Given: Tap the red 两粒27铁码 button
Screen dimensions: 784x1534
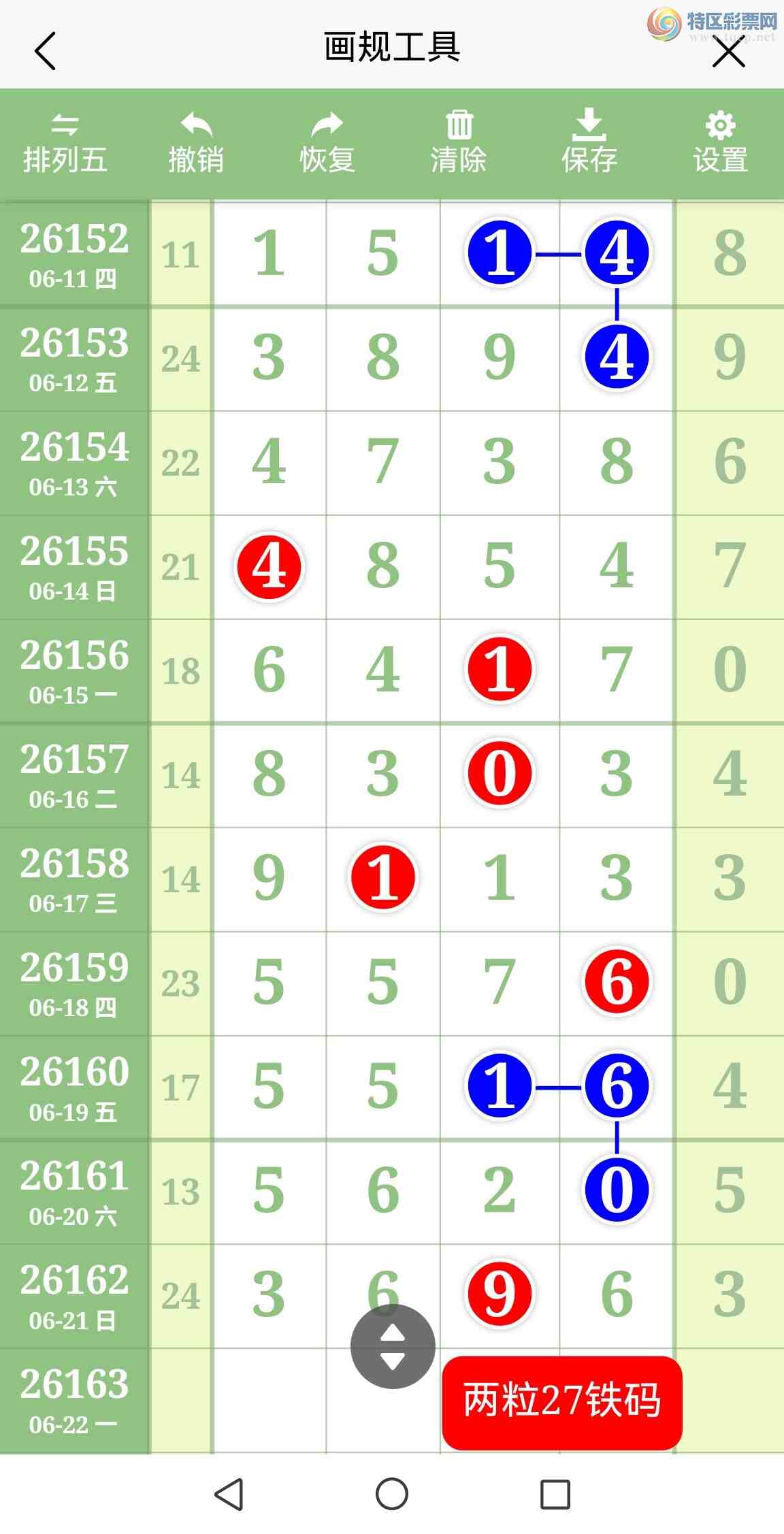Looking at the screenshot, I should coord(562,1403).
